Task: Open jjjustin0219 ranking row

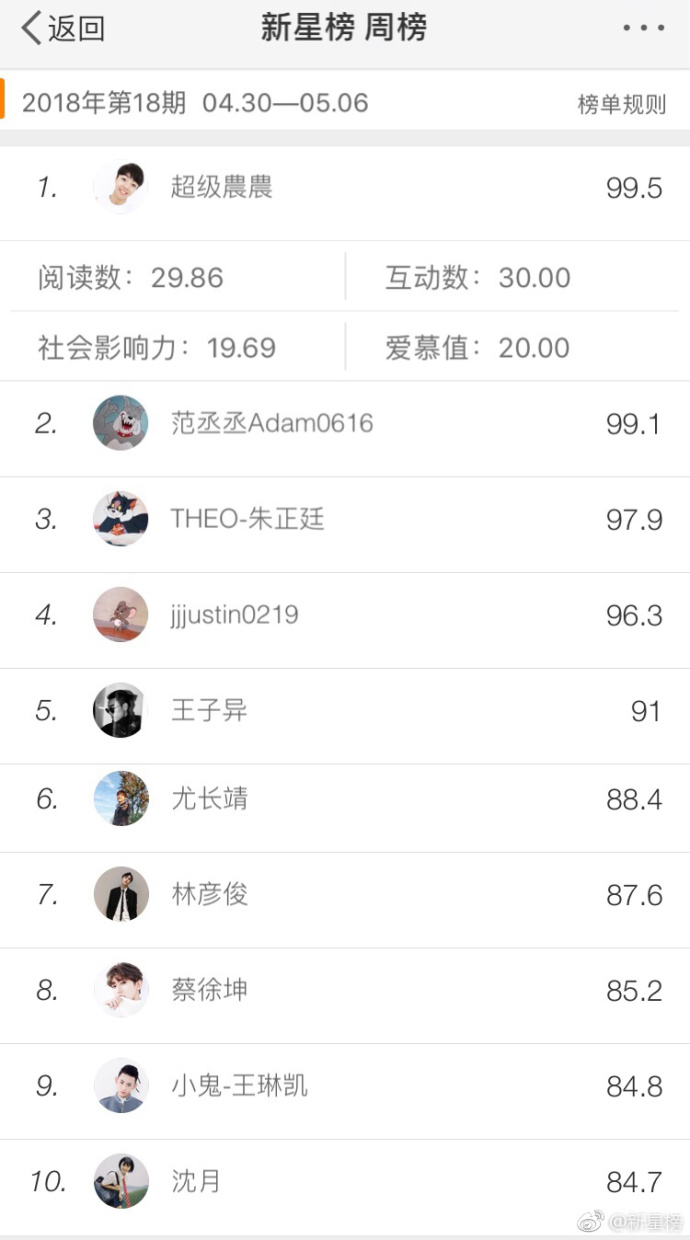Action: click(x=345, y=615)
